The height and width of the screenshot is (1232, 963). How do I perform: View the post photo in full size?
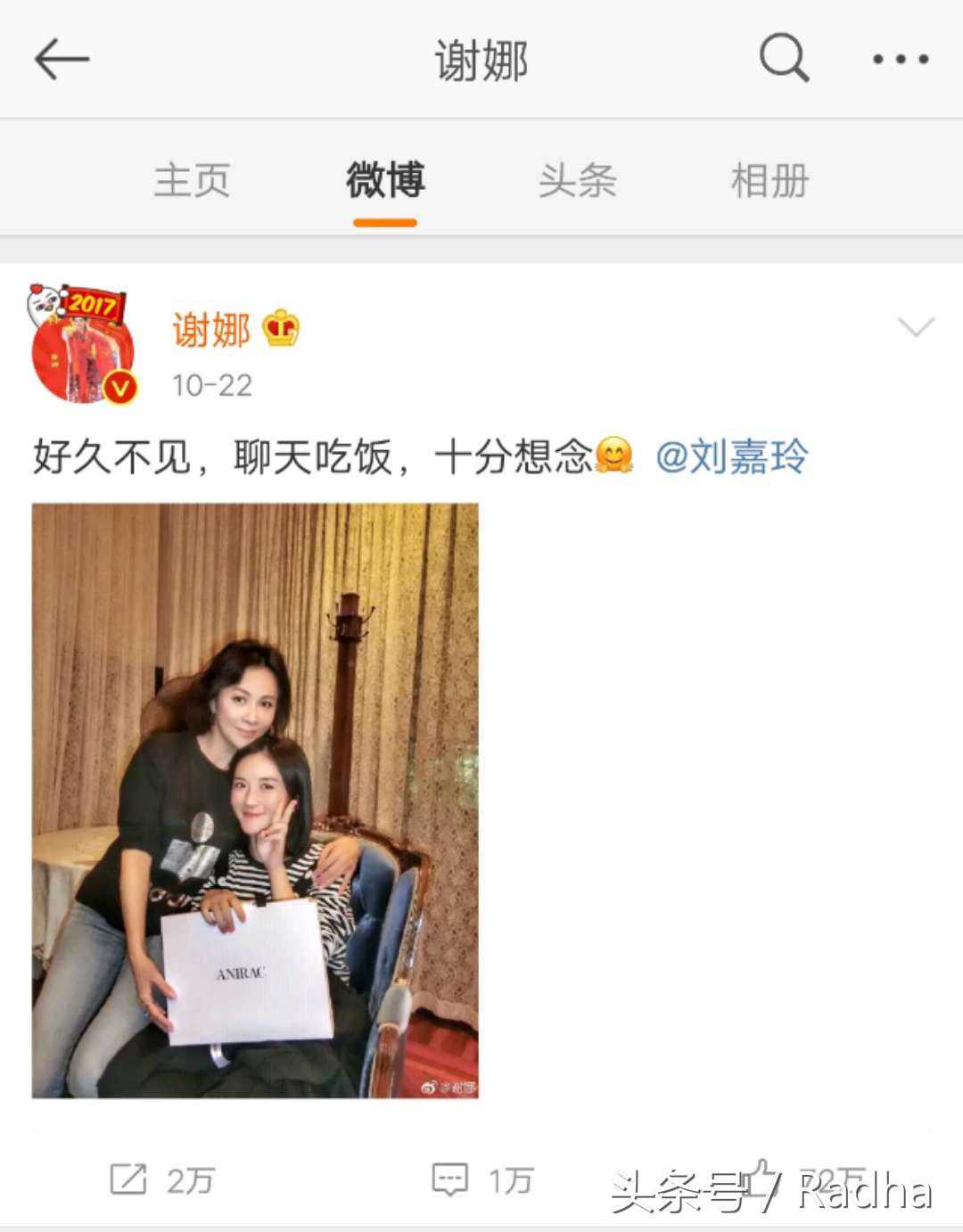click(255, 800)
